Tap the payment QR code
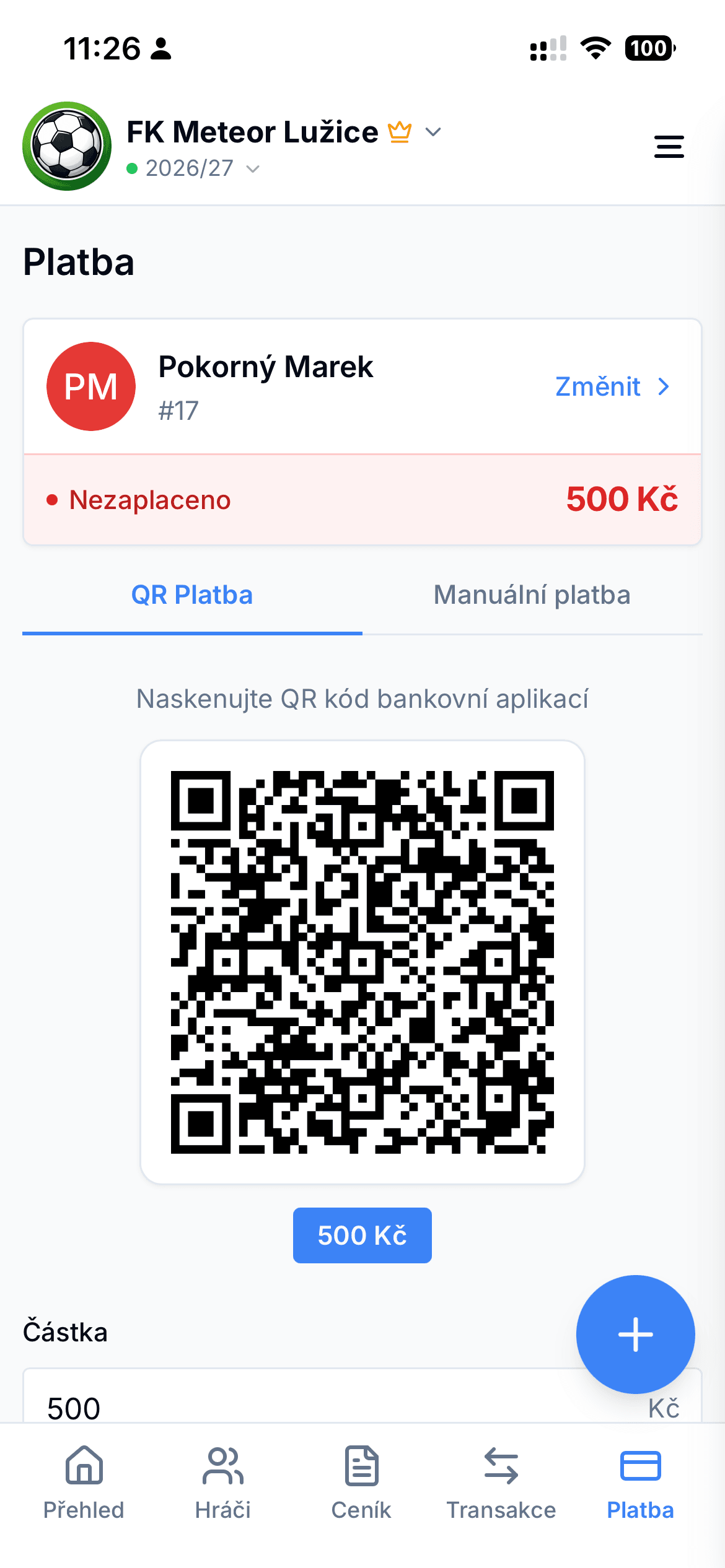The width and height of the screenshot is (725, 1568). click(x=362, y=963)
